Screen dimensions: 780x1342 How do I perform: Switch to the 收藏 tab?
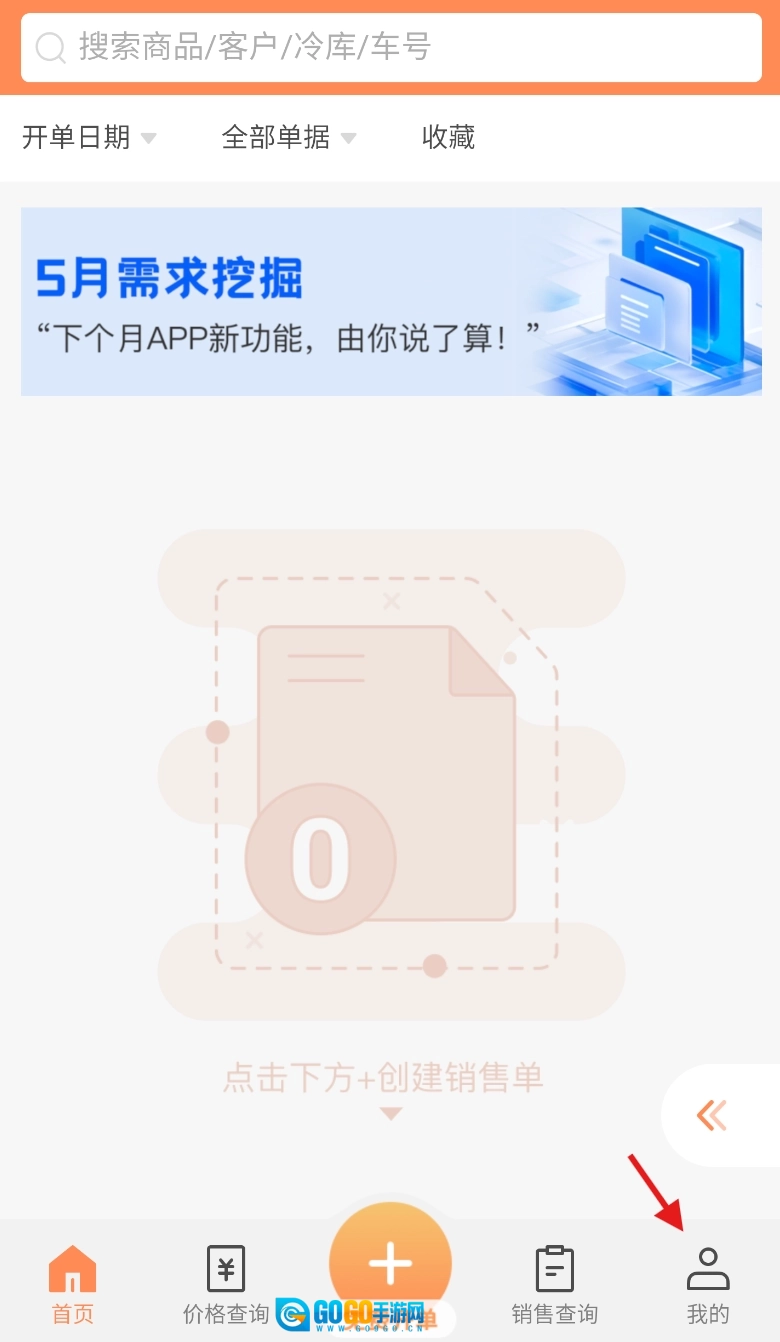(448, 137)
